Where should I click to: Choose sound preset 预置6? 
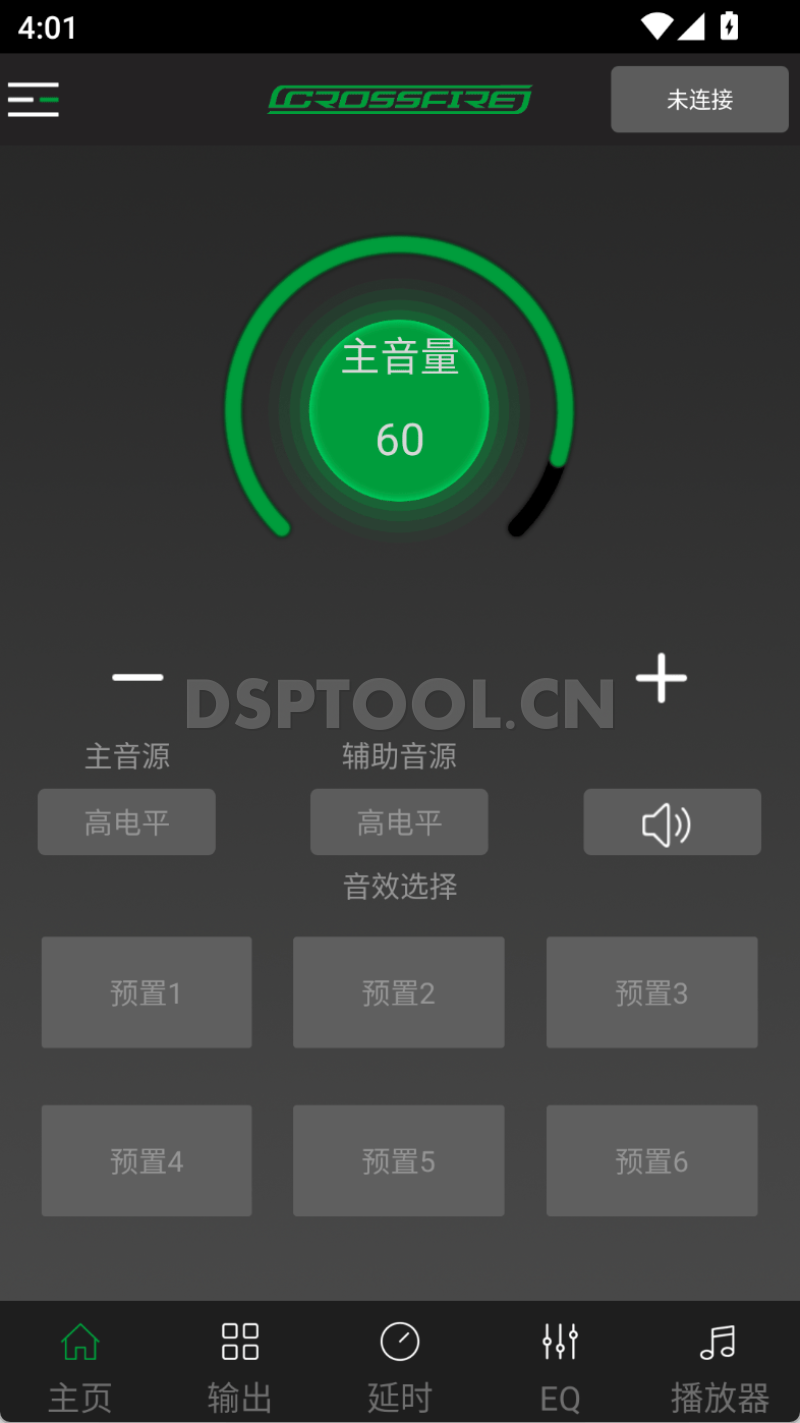coord(651,1160)
